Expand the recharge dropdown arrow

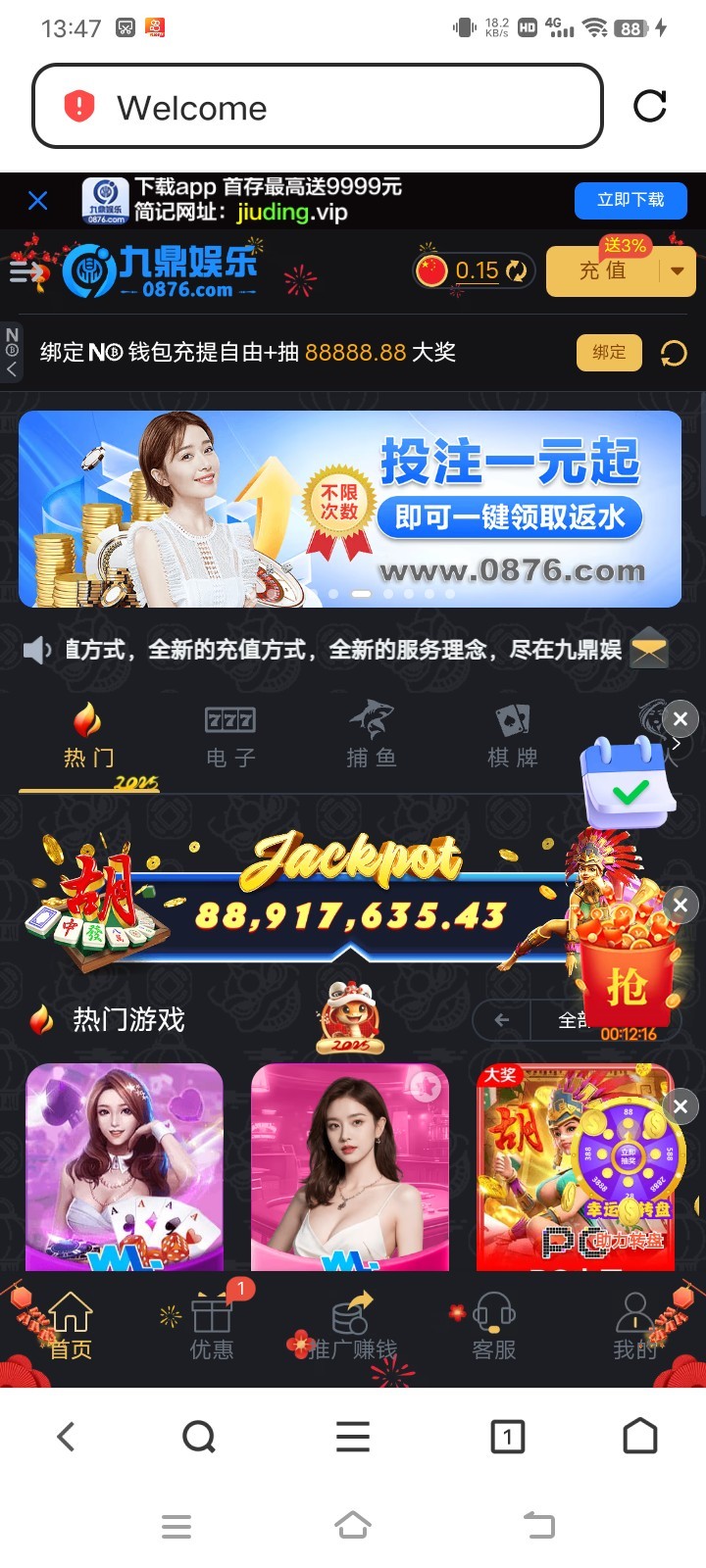click(x=678, y=270)
